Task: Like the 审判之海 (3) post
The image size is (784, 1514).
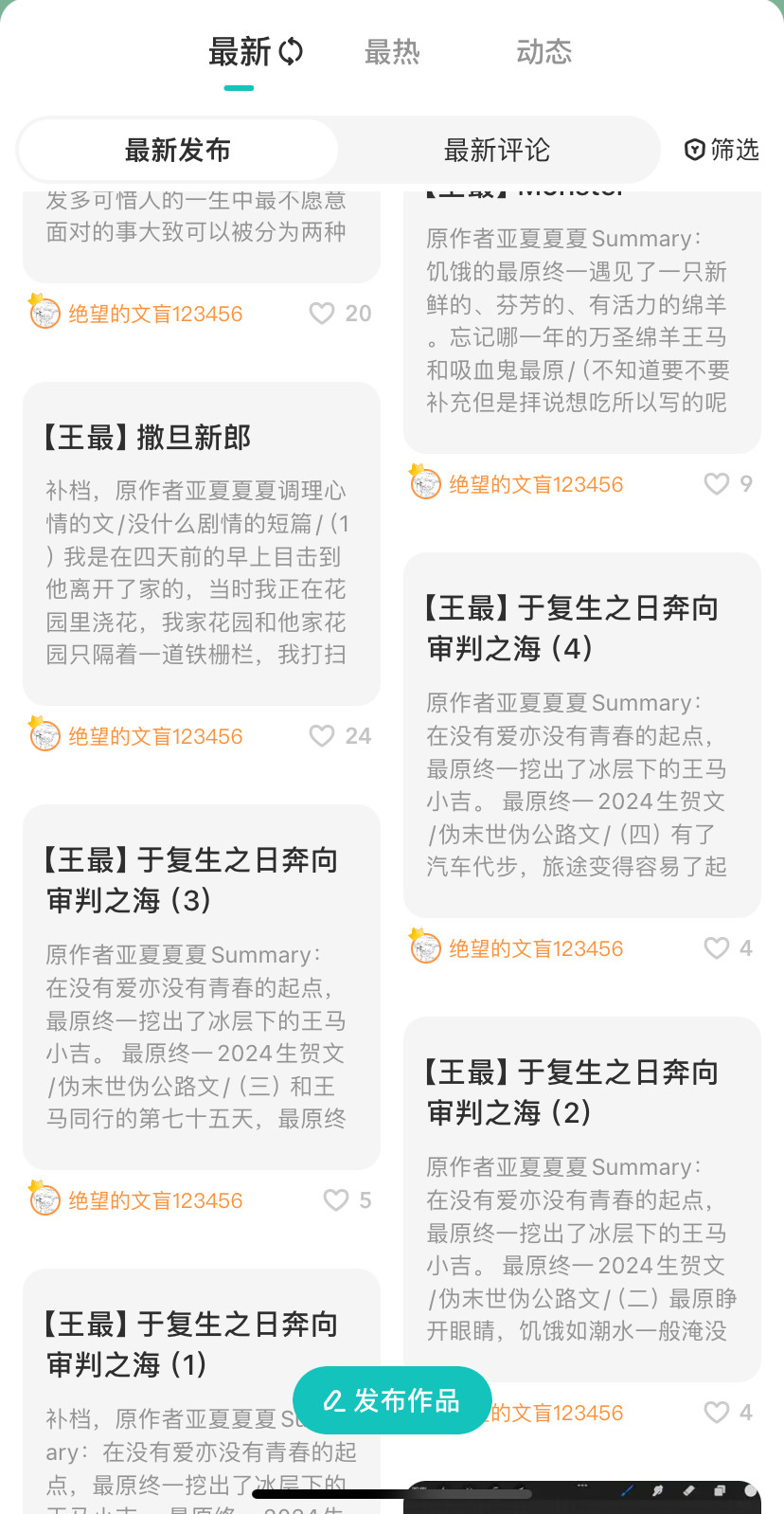Action: coord(336,1200)
